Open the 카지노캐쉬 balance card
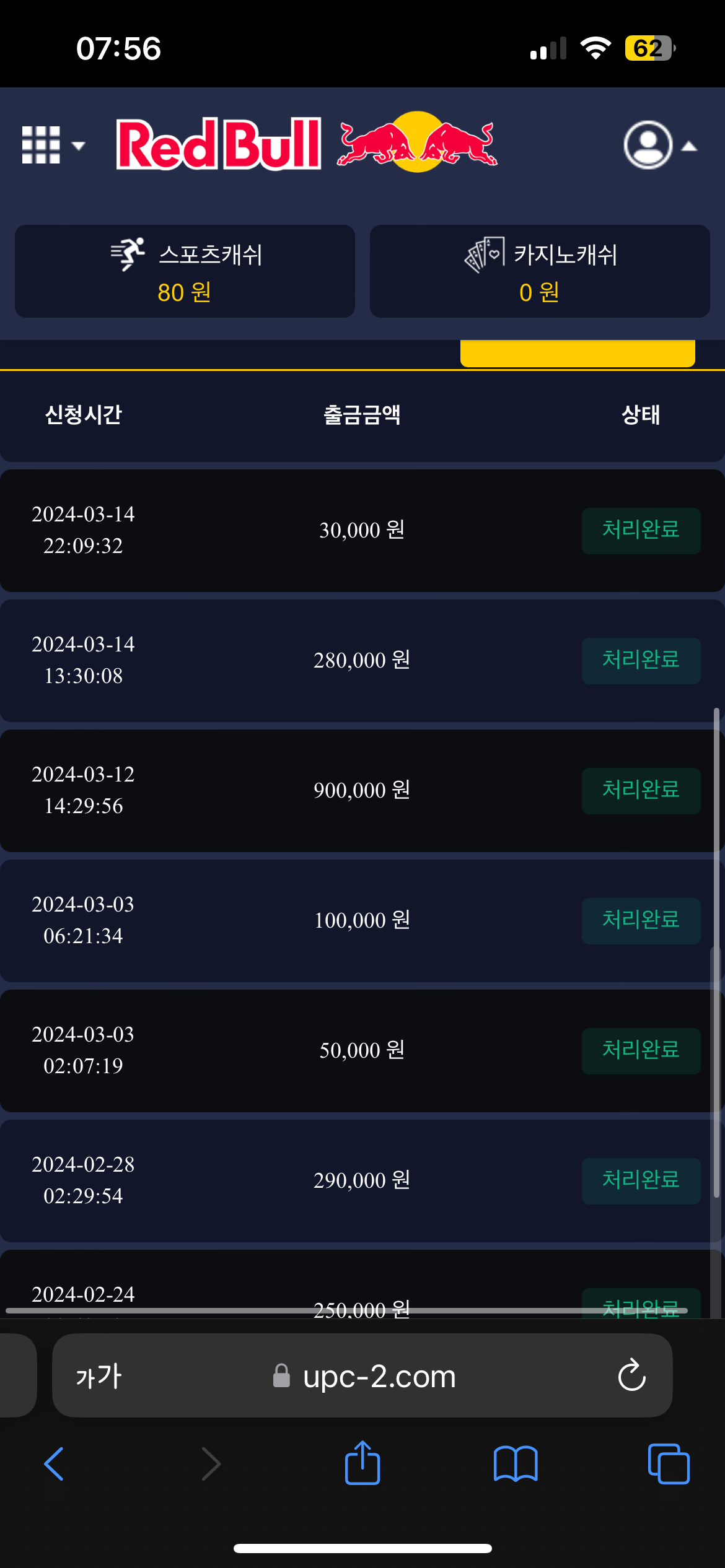 (x=540, y=271)
